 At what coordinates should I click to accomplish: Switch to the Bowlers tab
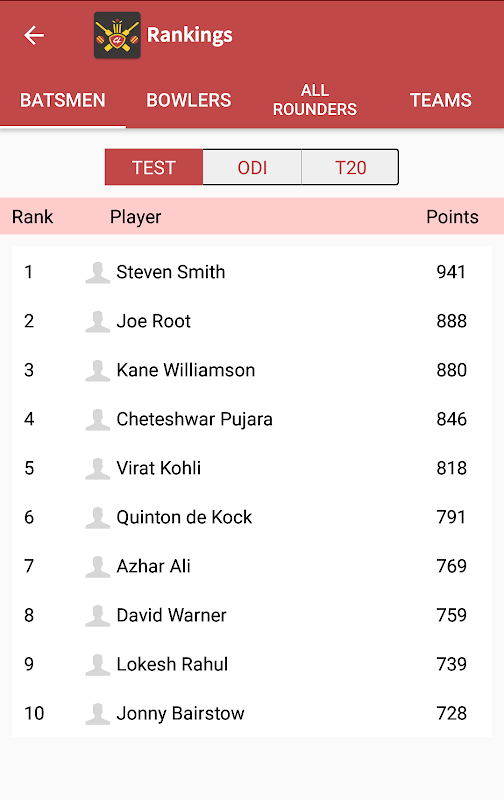(189, 100)
